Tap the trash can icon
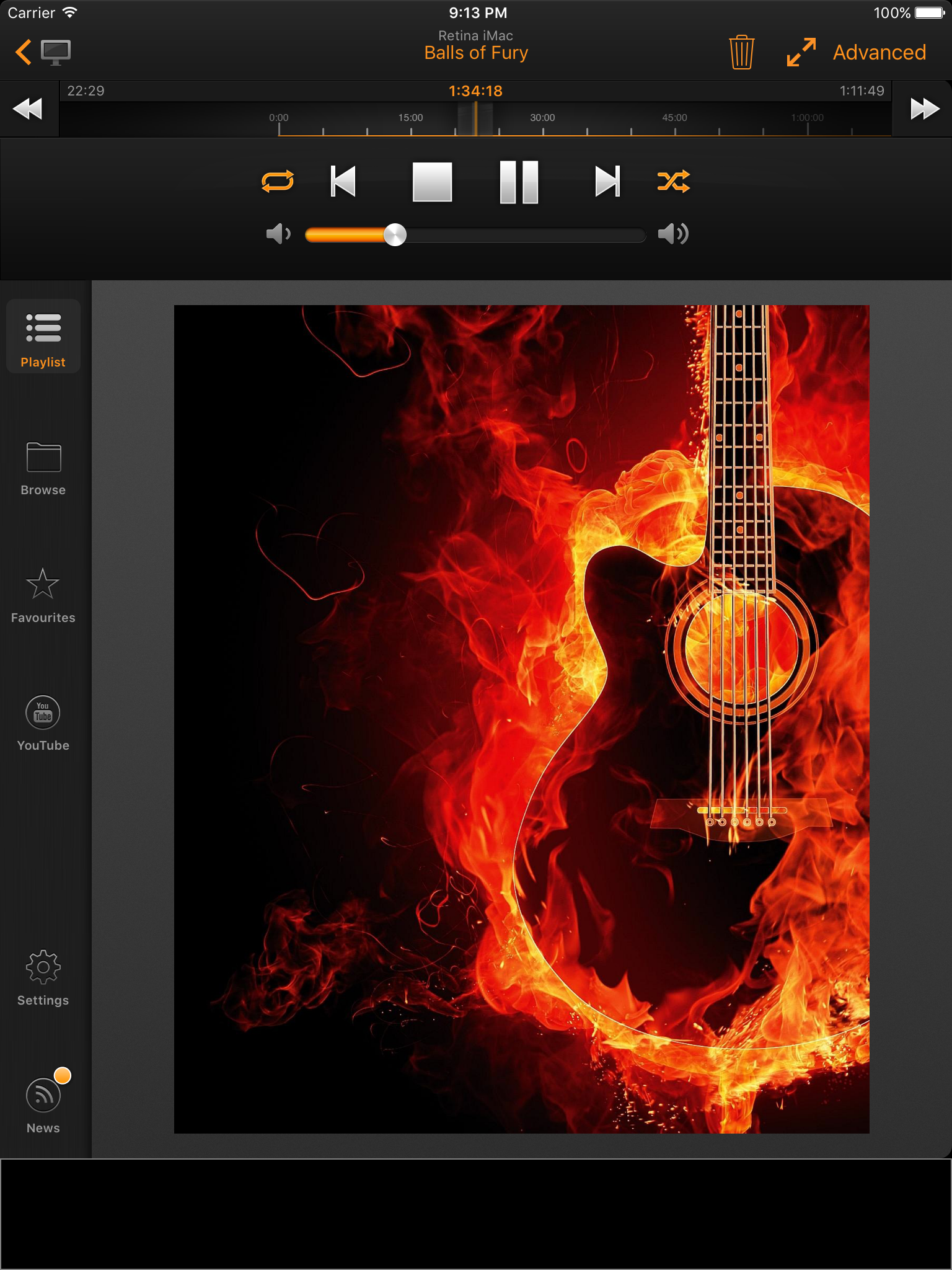The height and width of the screenshot is (1270, 952). click(x=741, y=52)
